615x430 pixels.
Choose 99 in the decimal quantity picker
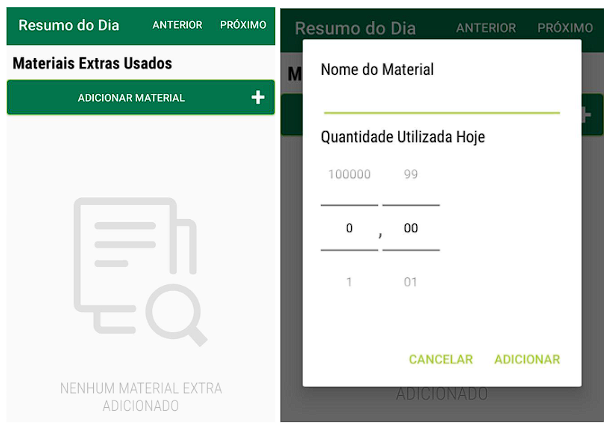pyautogui.click(x=410, y=175)
